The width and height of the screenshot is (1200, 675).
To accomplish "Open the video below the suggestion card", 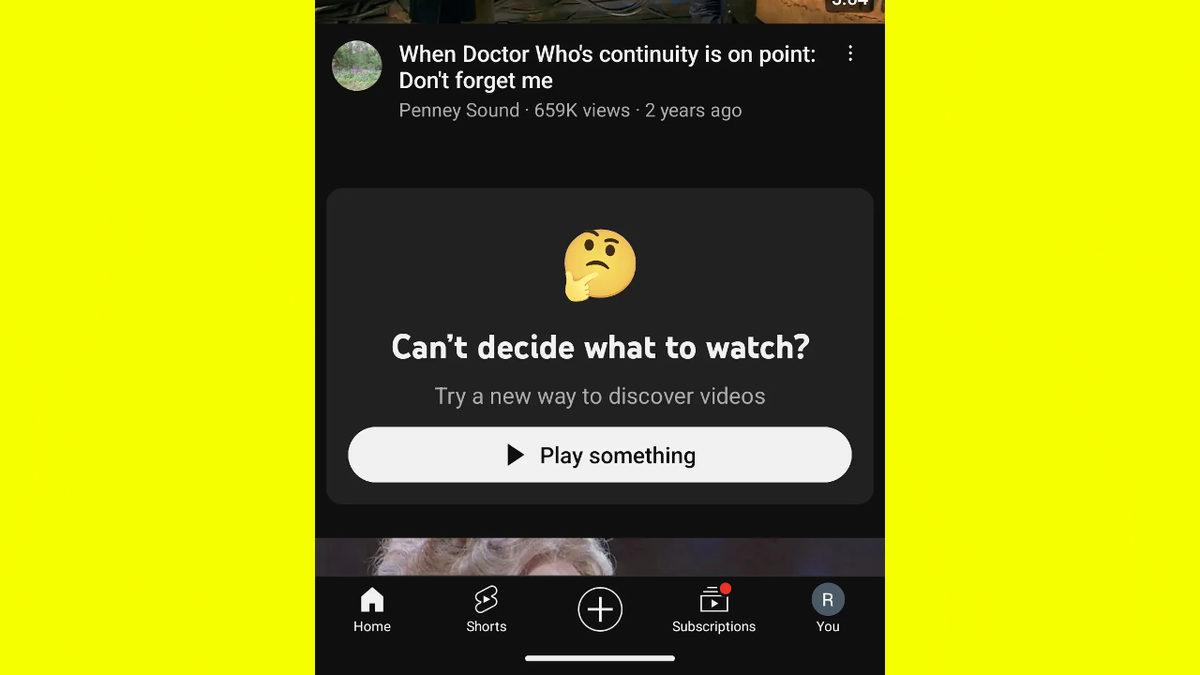I will click(600, 557).
